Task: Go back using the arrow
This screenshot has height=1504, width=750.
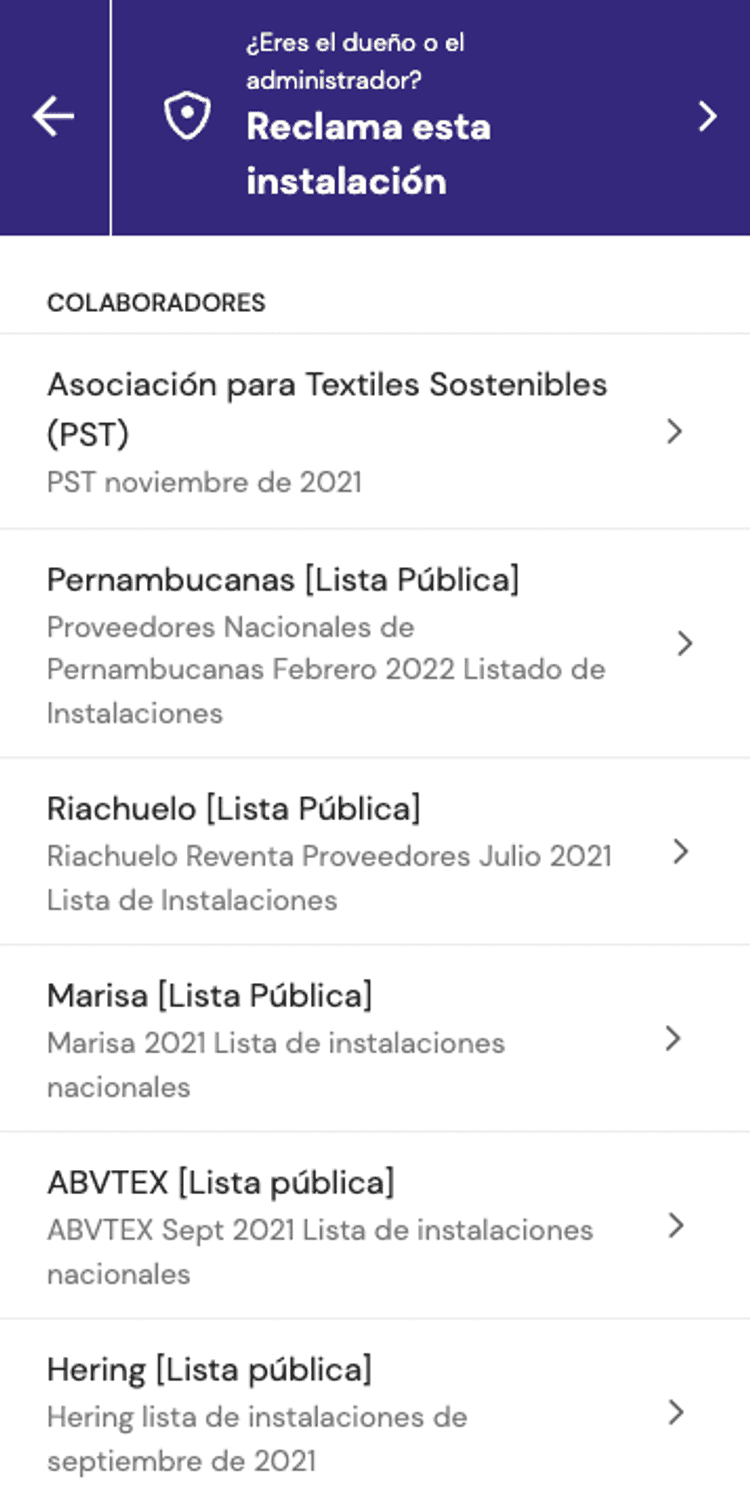Action: [x=54, y=117]
